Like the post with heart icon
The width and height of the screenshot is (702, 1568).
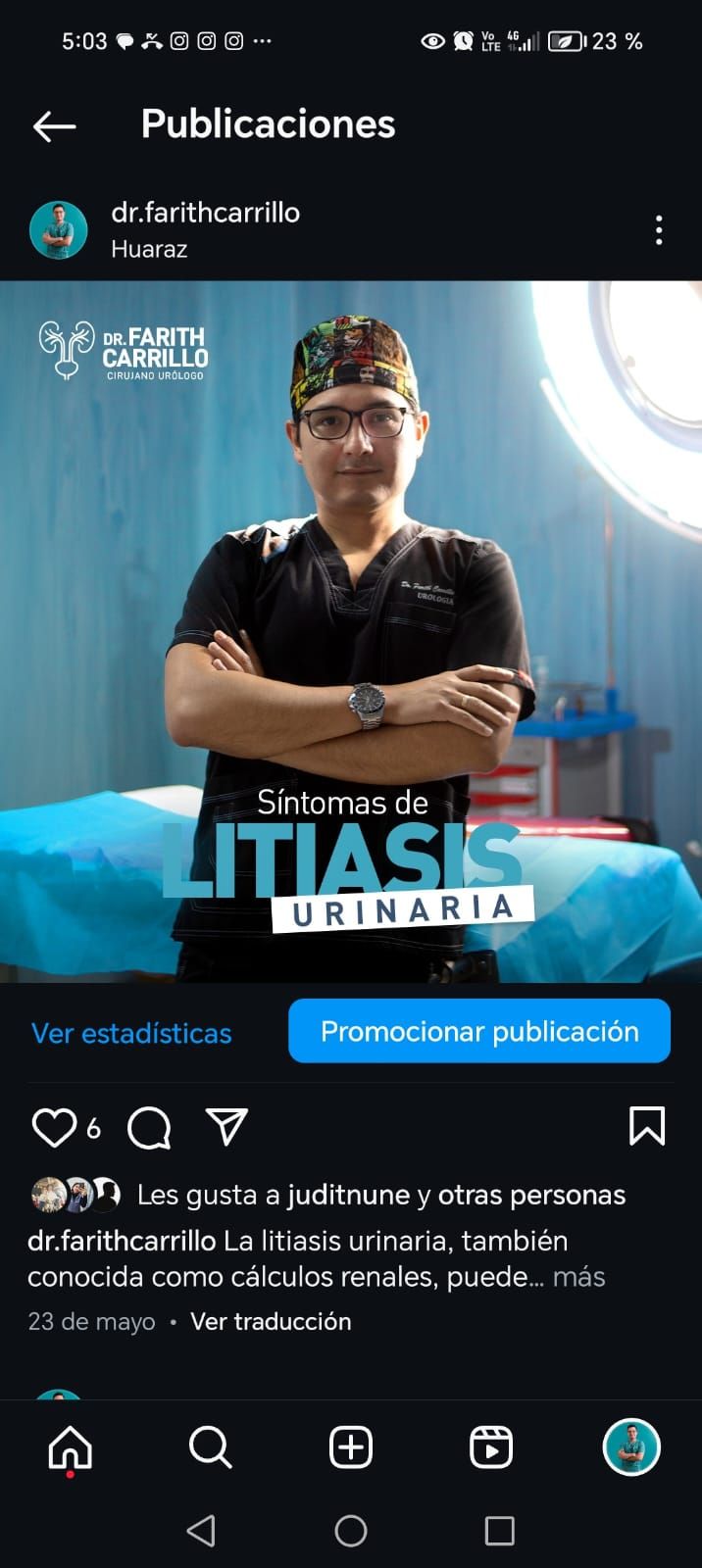(54, 1128)
